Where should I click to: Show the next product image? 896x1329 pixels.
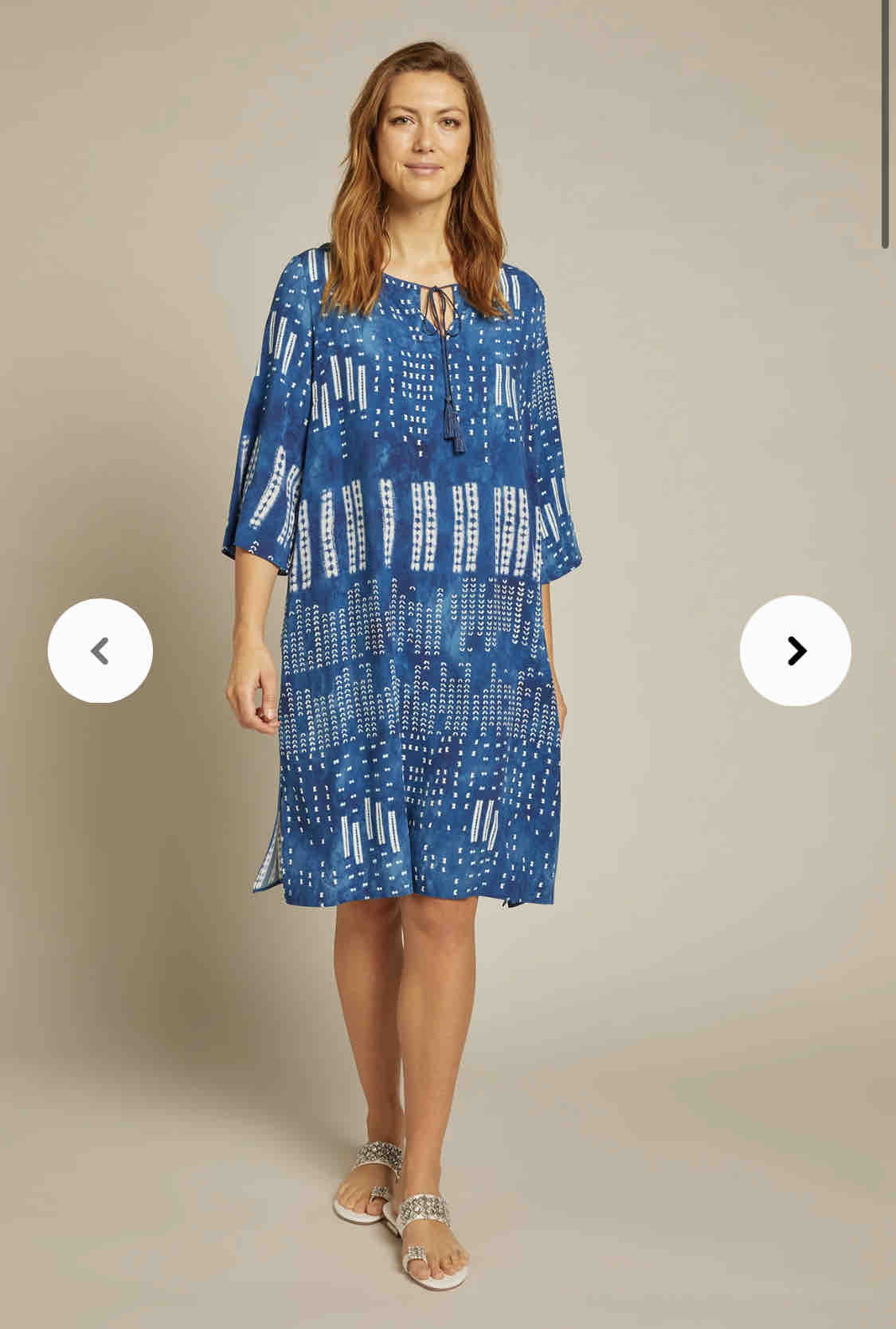pos(795,650)
